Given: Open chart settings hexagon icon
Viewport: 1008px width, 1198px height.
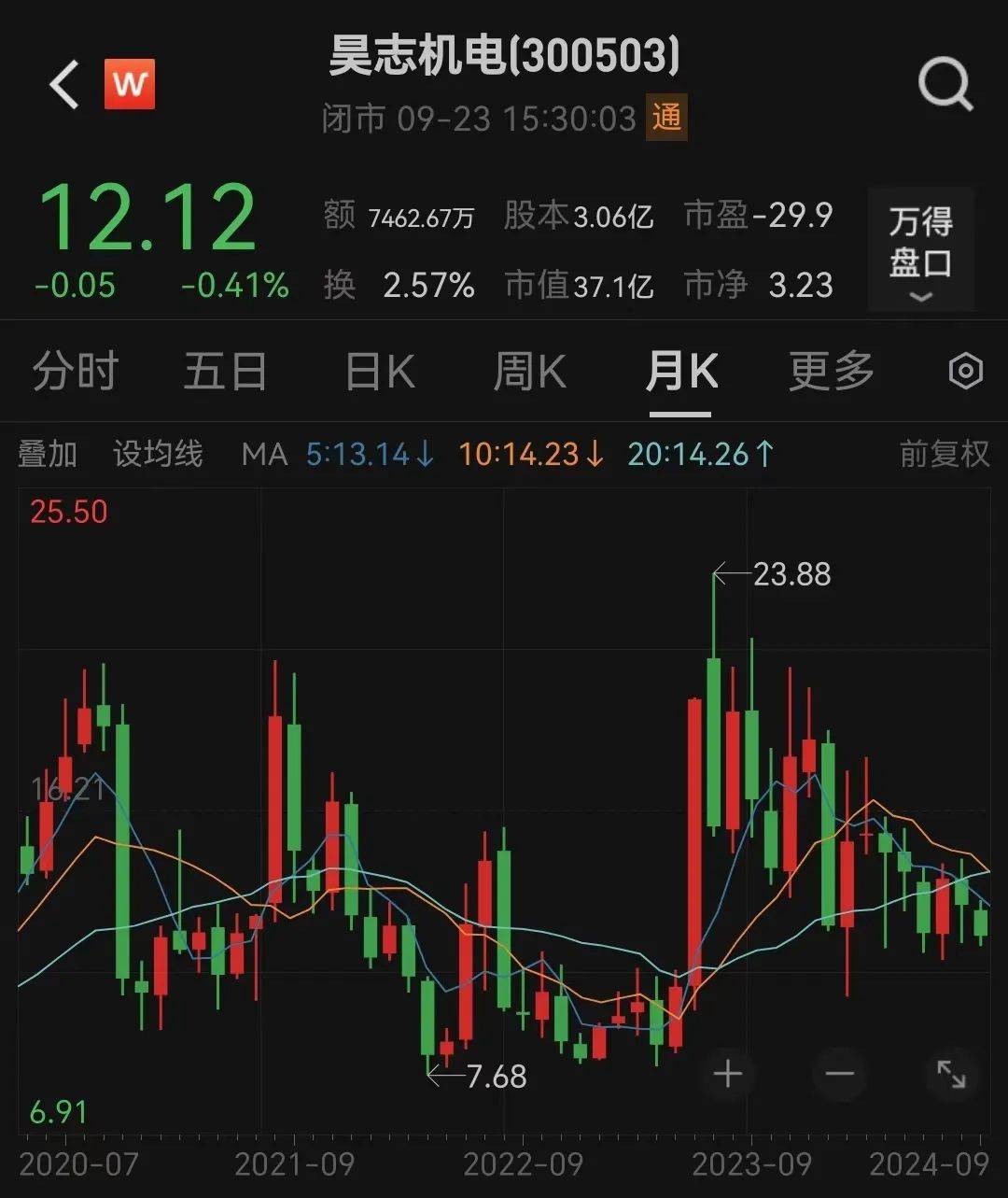Looking at the screenshot, I should coord(965,372).
